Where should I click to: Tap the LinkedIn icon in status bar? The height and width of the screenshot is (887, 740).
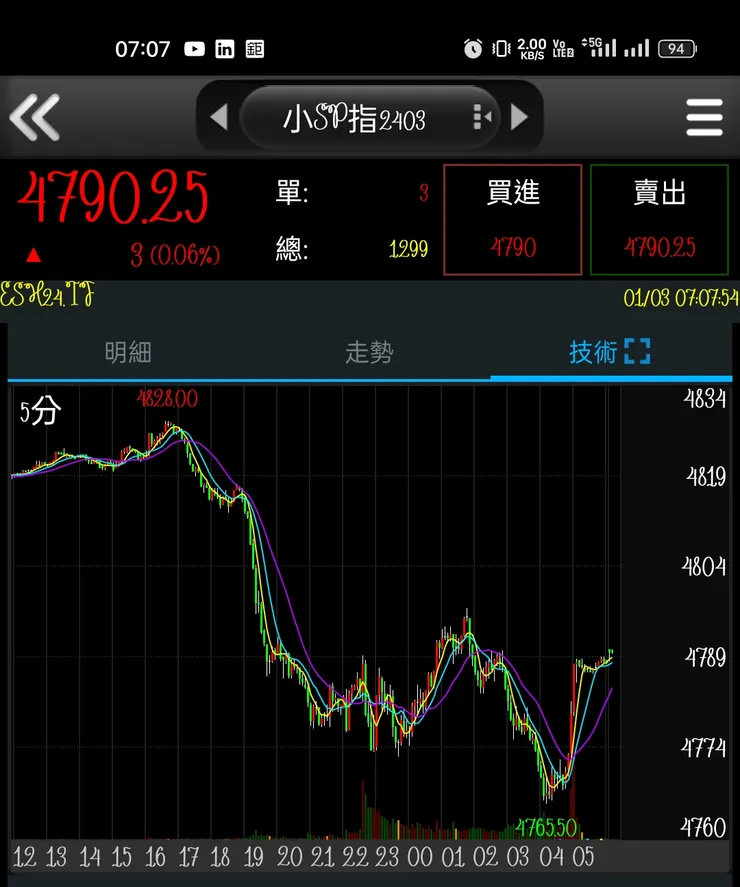click(x=225, y=47)
